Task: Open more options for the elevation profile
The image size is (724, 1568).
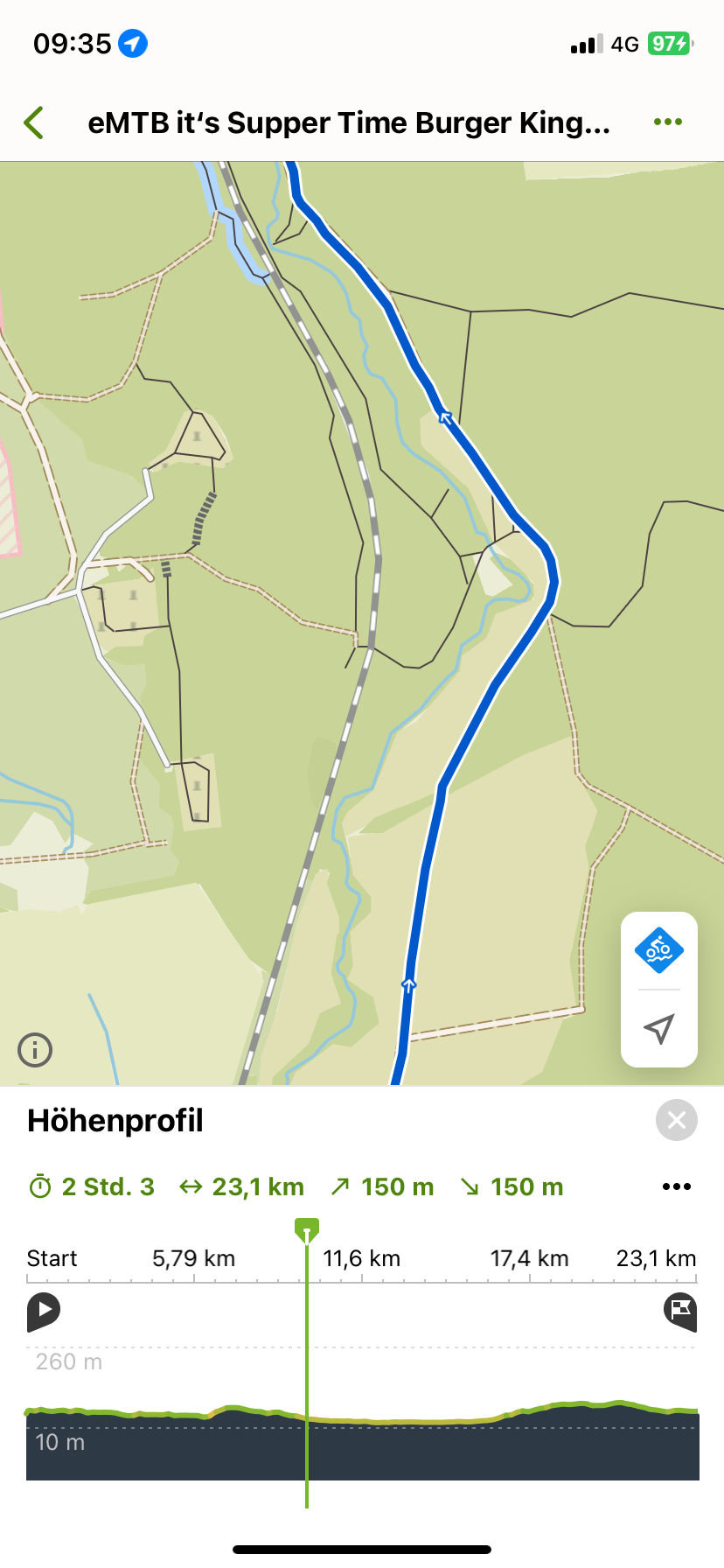Action: pos(677,1187)
